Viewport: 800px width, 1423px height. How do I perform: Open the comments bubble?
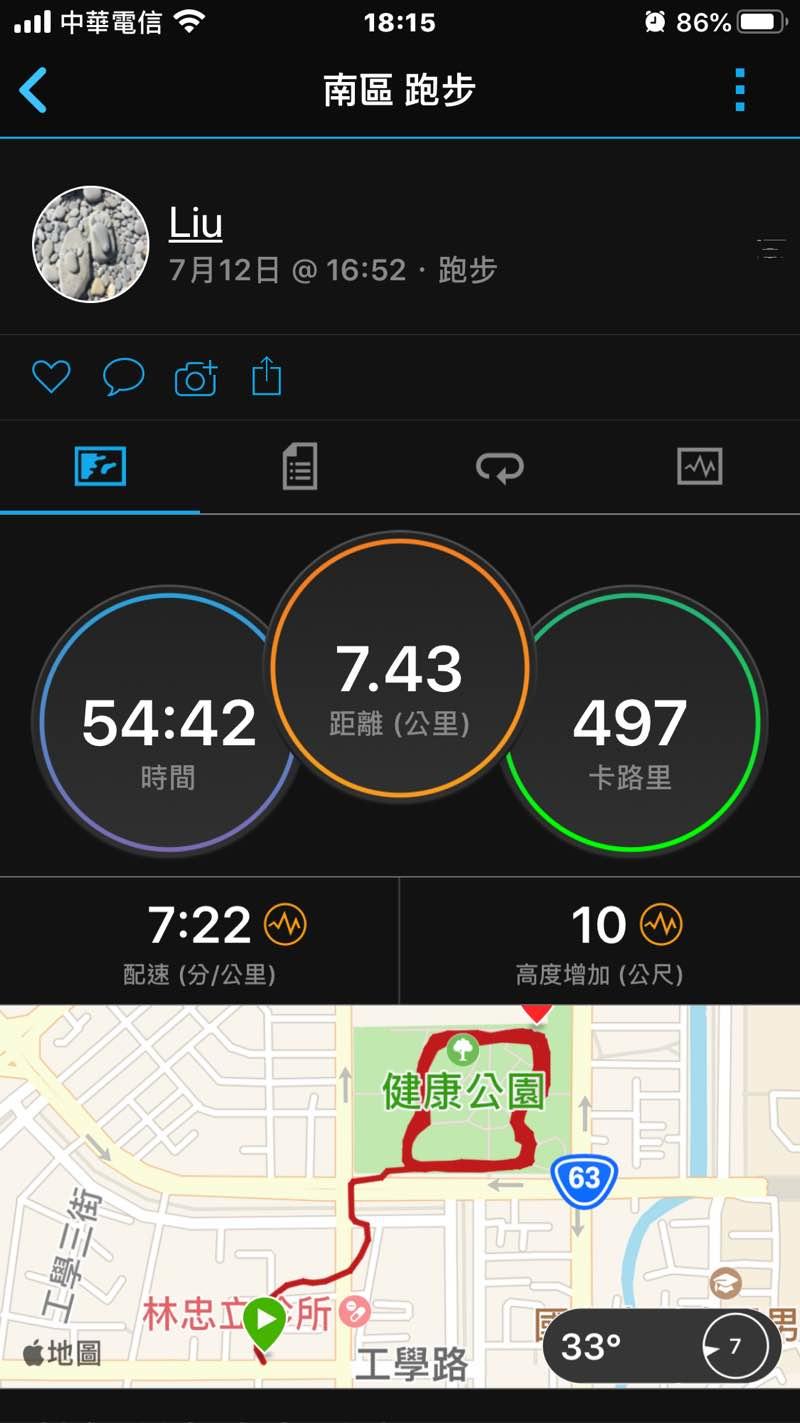click(124, 377)
